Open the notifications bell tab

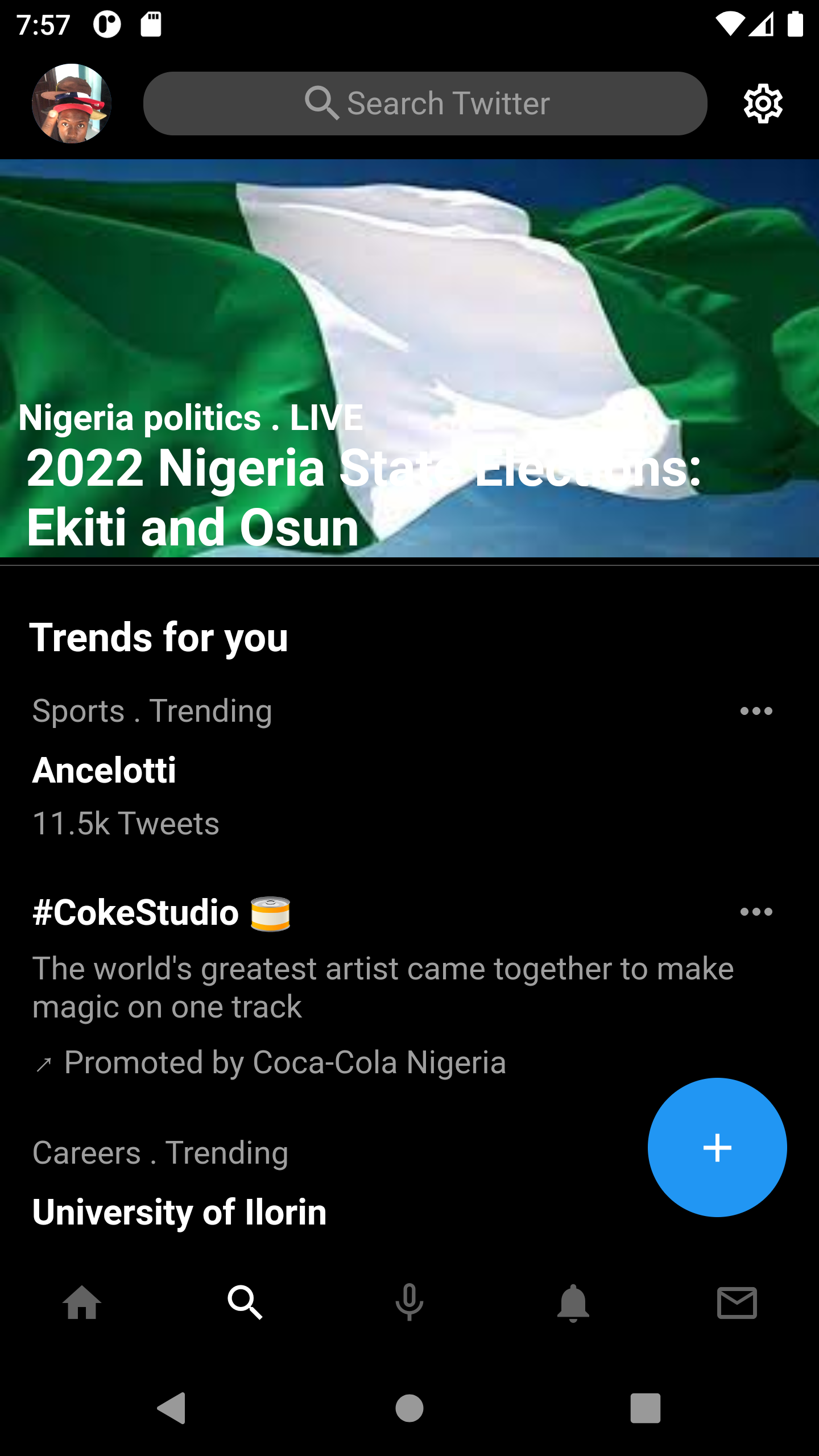[573, 1302]
